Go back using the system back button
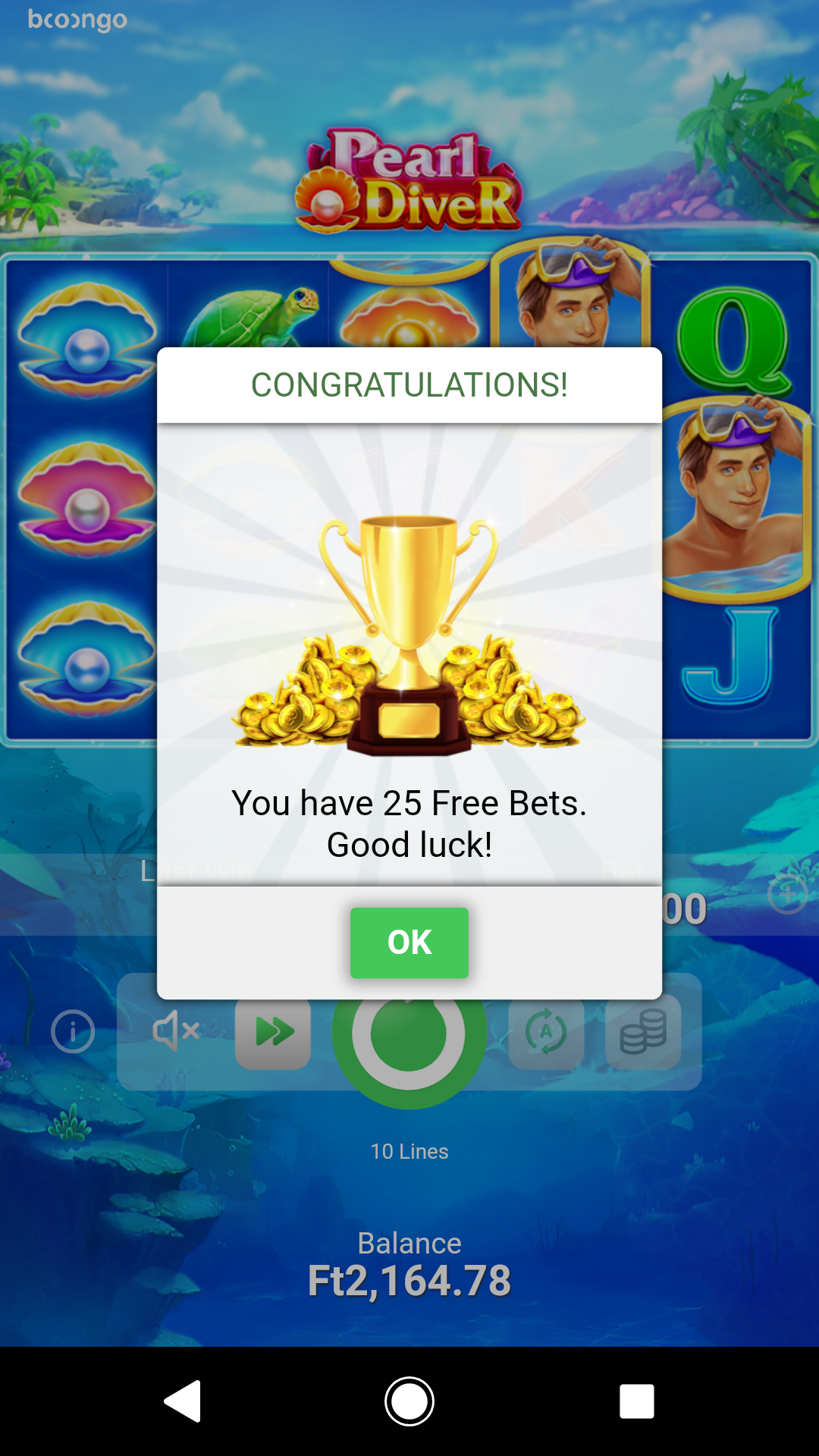 point(183,1401)
